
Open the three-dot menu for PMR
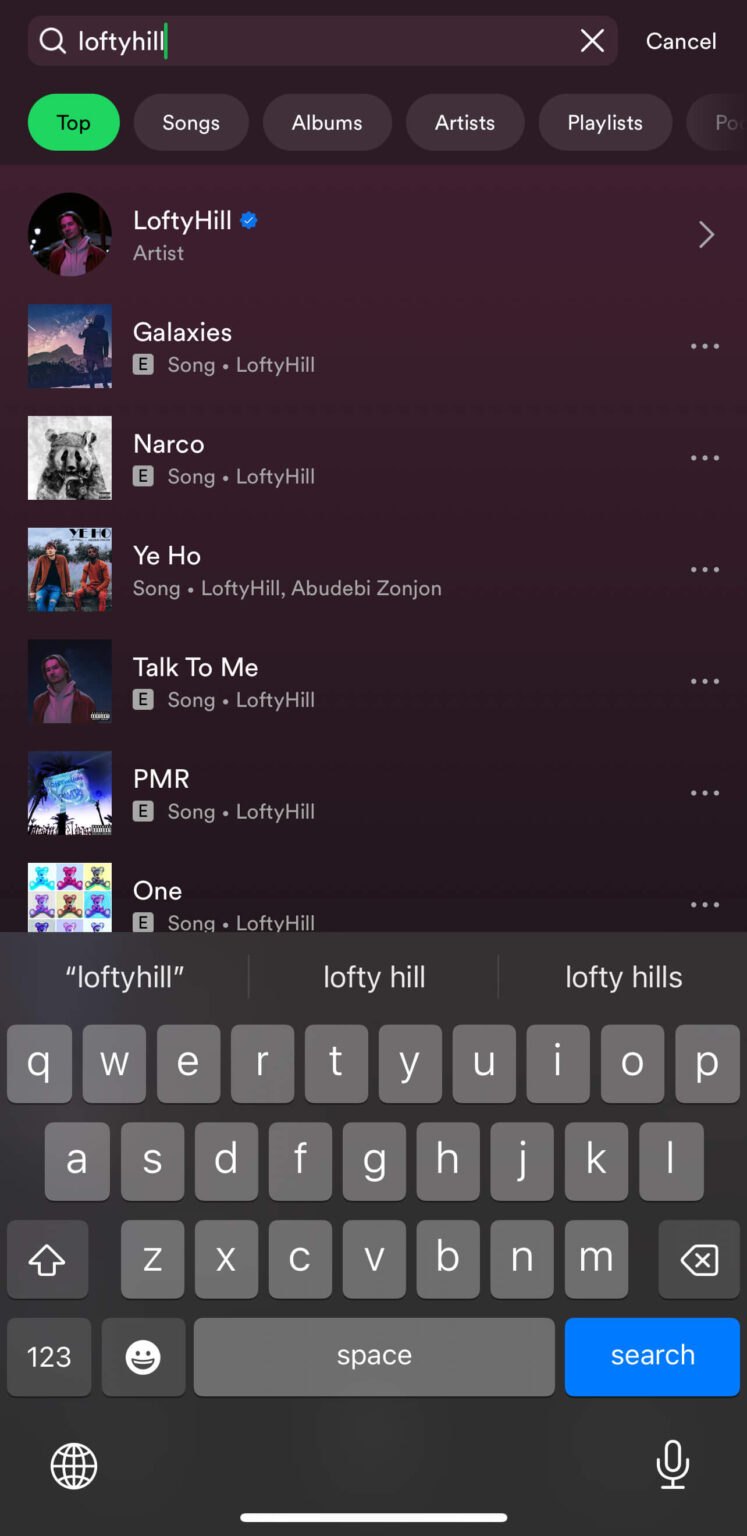click(x=705, y=792)
